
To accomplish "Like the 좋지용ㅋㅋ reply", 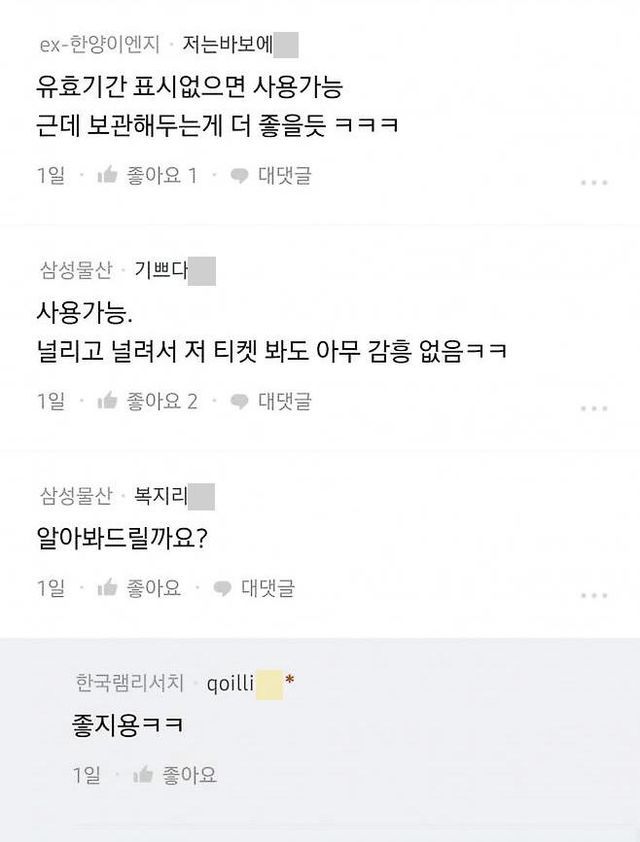I will coord(175,775).
